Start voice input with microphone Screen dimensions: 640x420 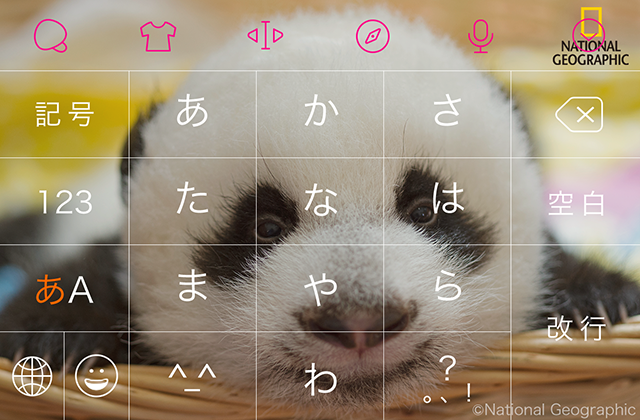pos(481,35)
